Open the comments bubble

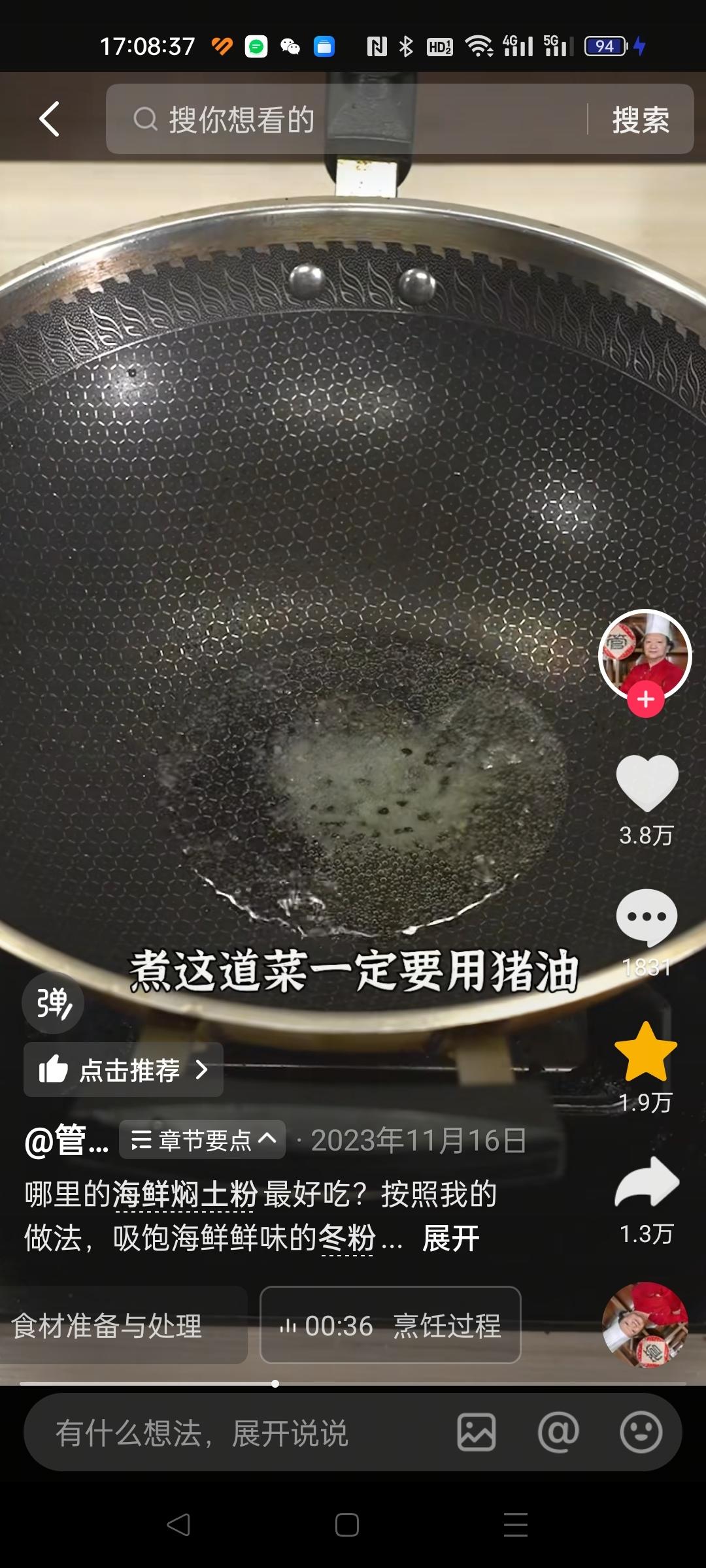click(647, 917)
